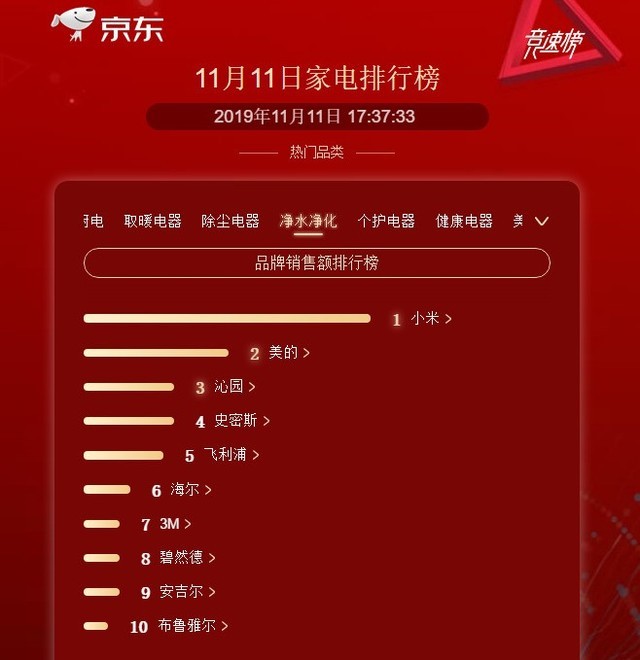Open the 安吉尔 brand entry

[x=187, y=592]
